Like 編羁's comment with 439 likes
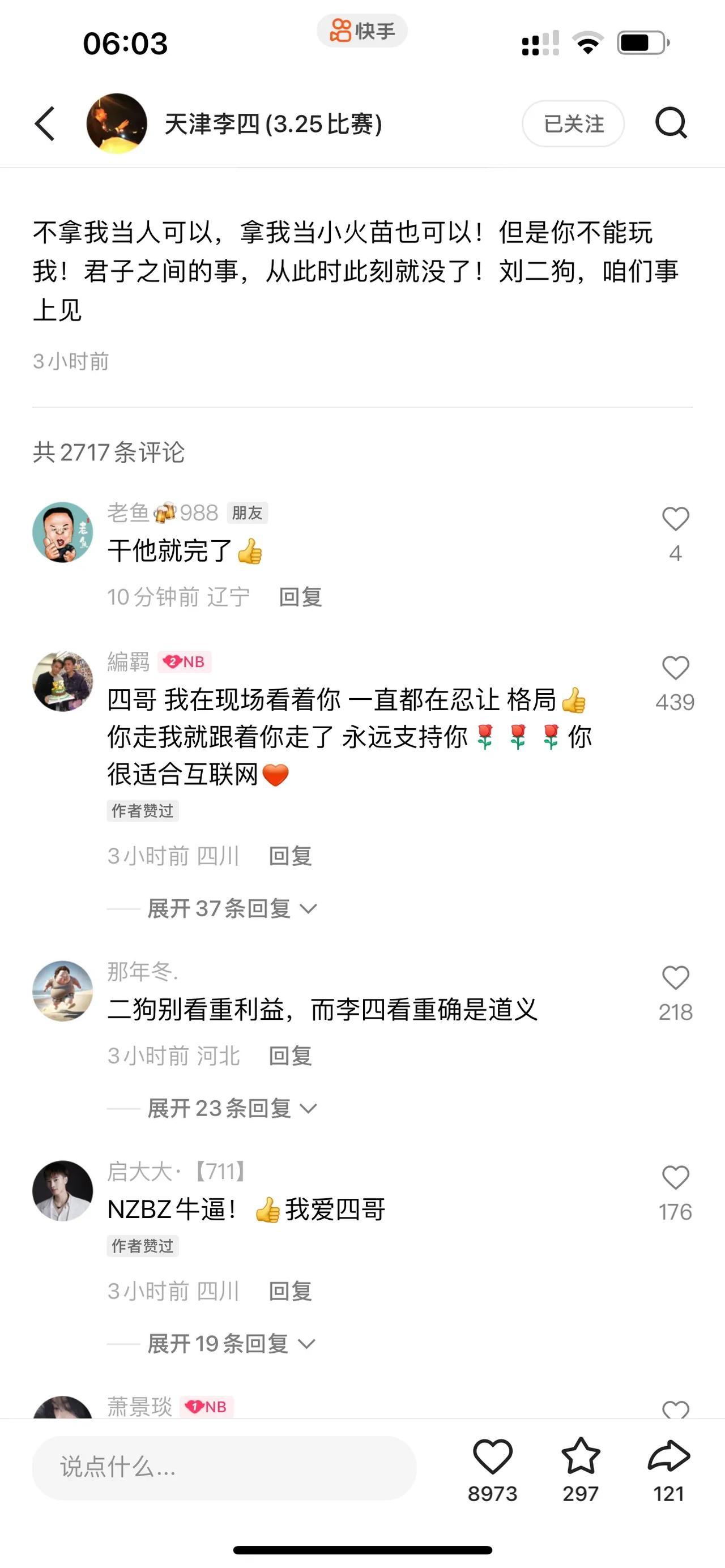725x1568 pixels. pyautogui.click(x=675, y=669)
